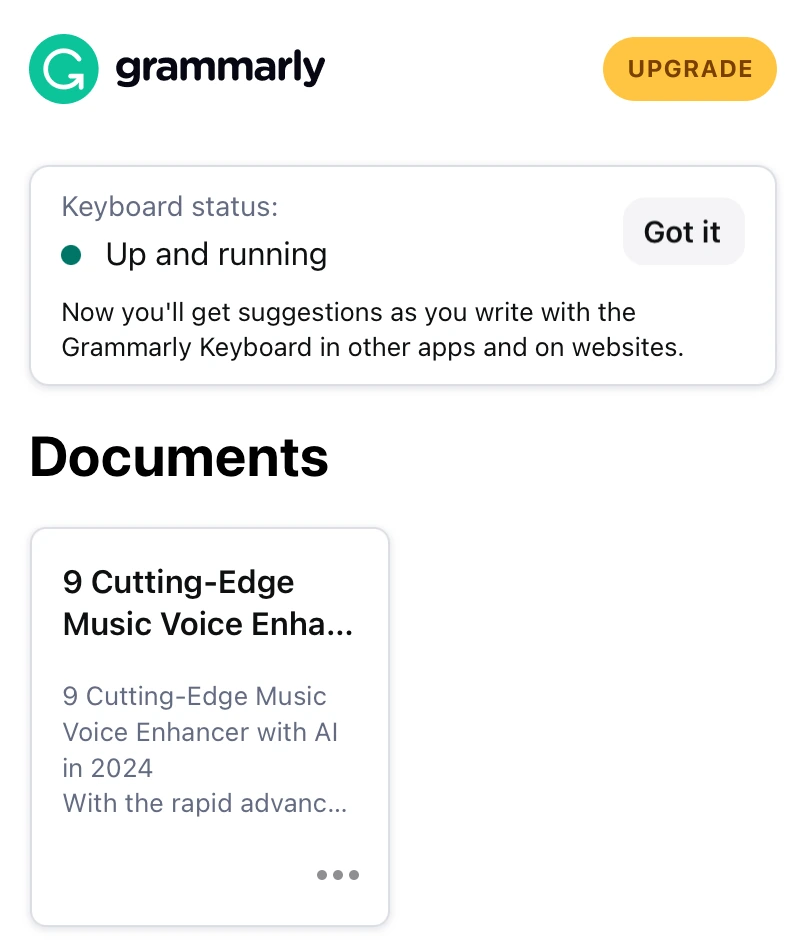Tap the yellow UPGRADE pill in the header

pyautogui.click(x=689, y=69)
